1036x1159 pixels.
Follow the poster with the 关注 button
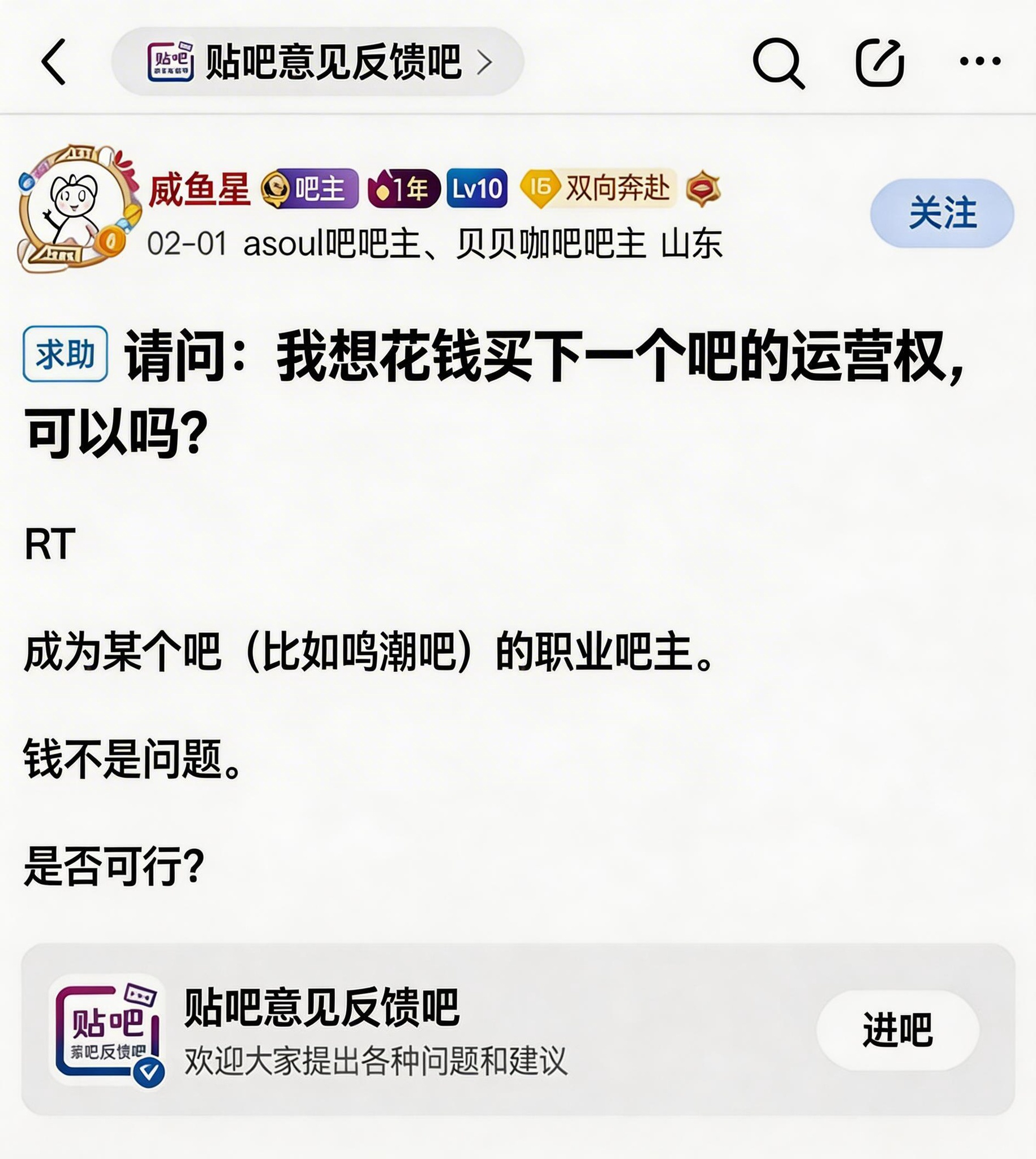pos(942,213)
